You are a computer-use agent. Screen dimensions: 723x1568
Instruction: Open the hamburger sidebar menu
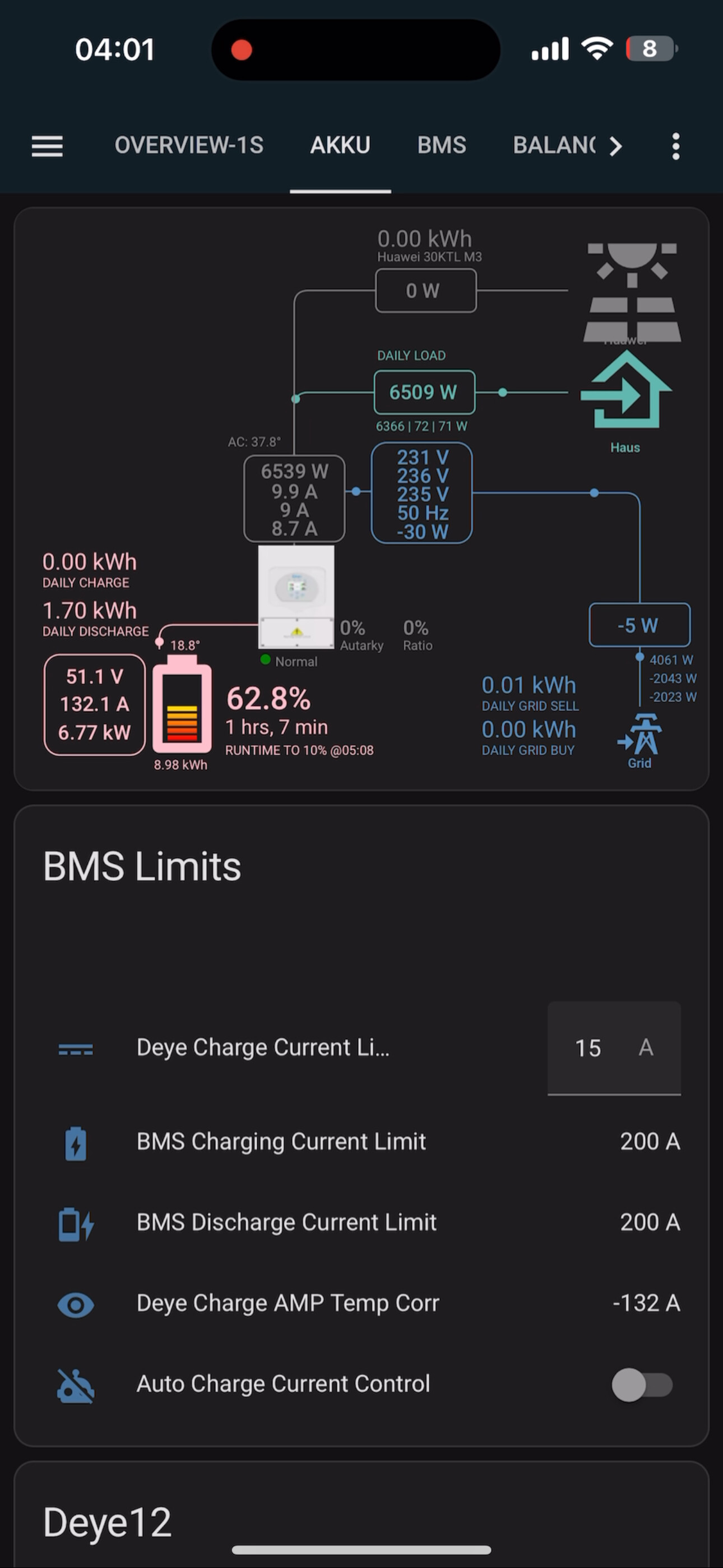point(48,146)
